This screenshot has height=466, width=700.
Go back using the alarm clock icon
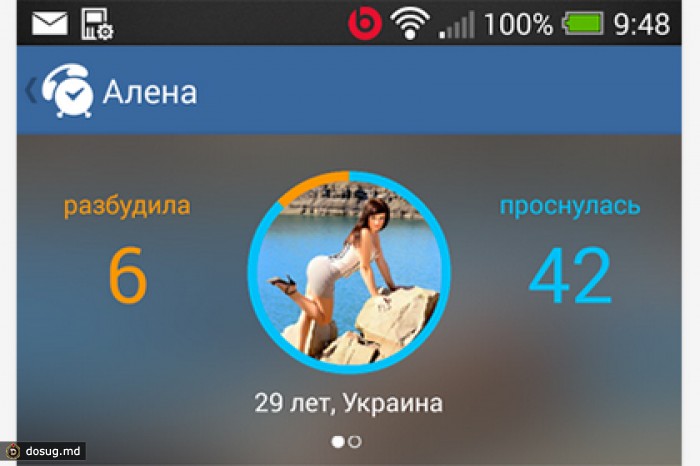(65, 91)
